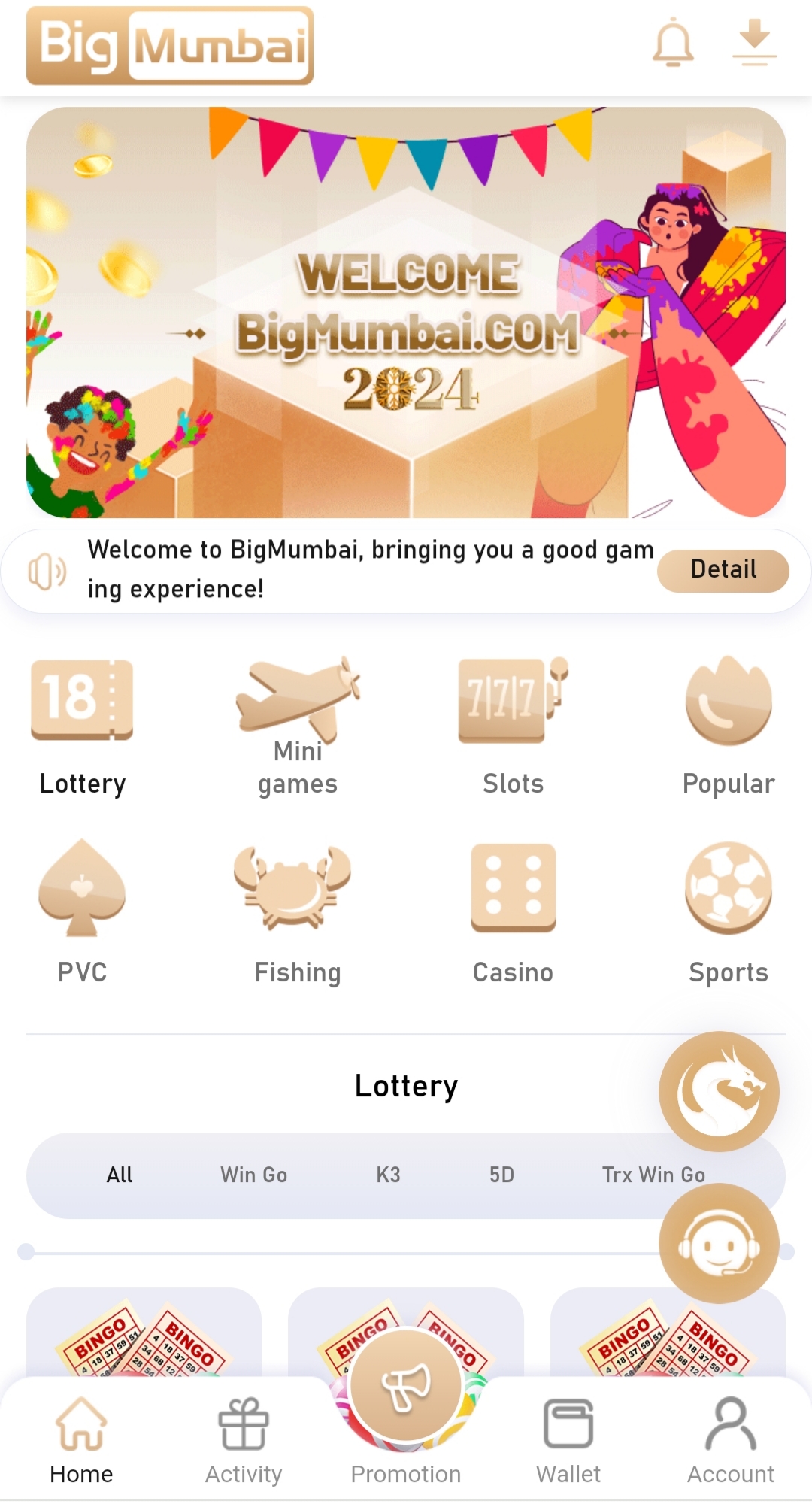Viewport: 812px width, 1504px height.
Task: Open the Account tab
Action: (x=731, y=1440)
